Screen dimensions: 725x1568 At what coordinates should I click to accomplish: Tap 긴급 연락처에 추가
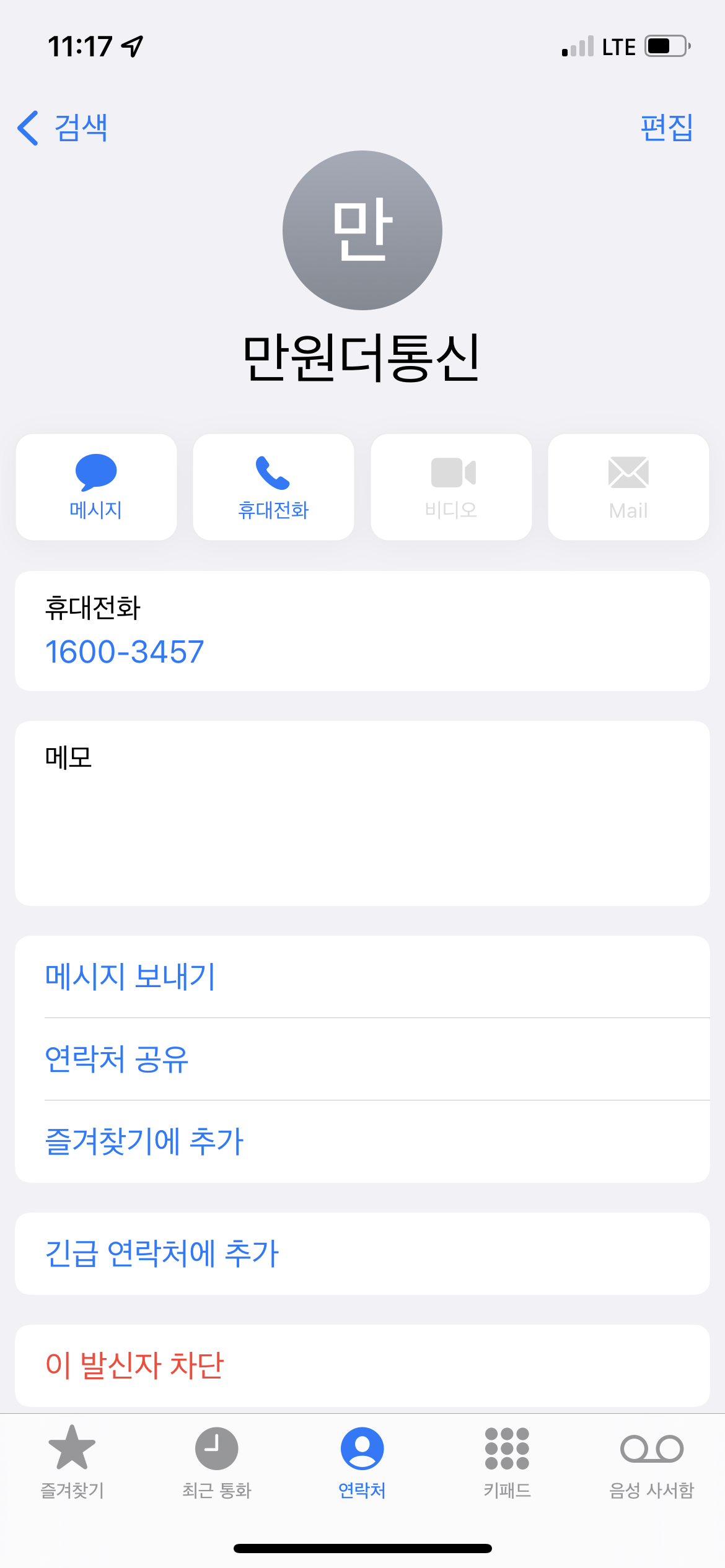pyautogui.click(x=362, y=1253)
